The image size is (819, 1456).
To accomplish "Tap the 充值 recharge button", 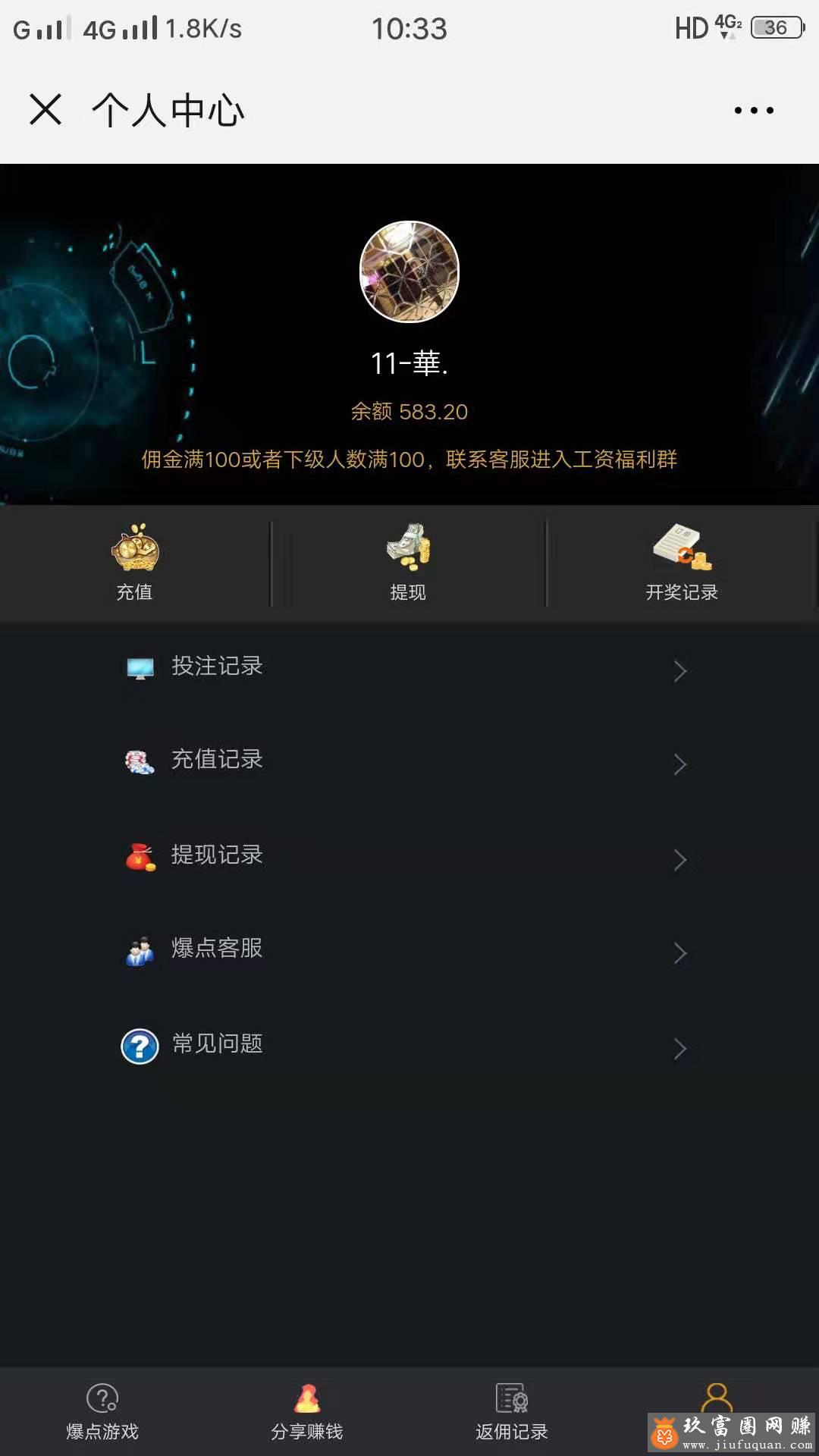I will pos(135,563).
